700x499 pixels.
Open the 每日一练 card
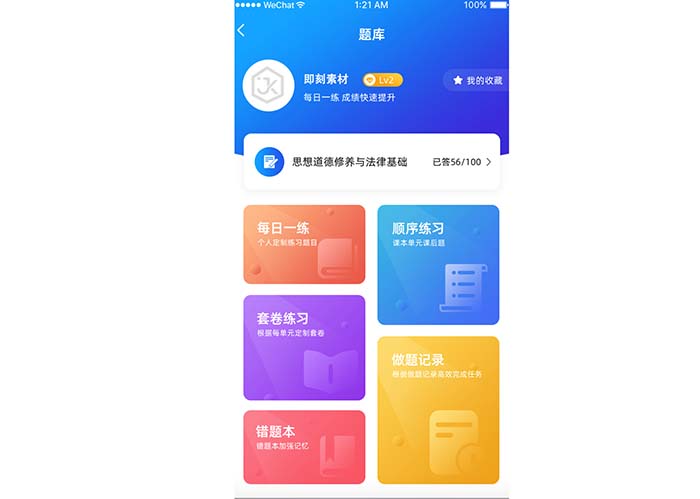[304, 244]
